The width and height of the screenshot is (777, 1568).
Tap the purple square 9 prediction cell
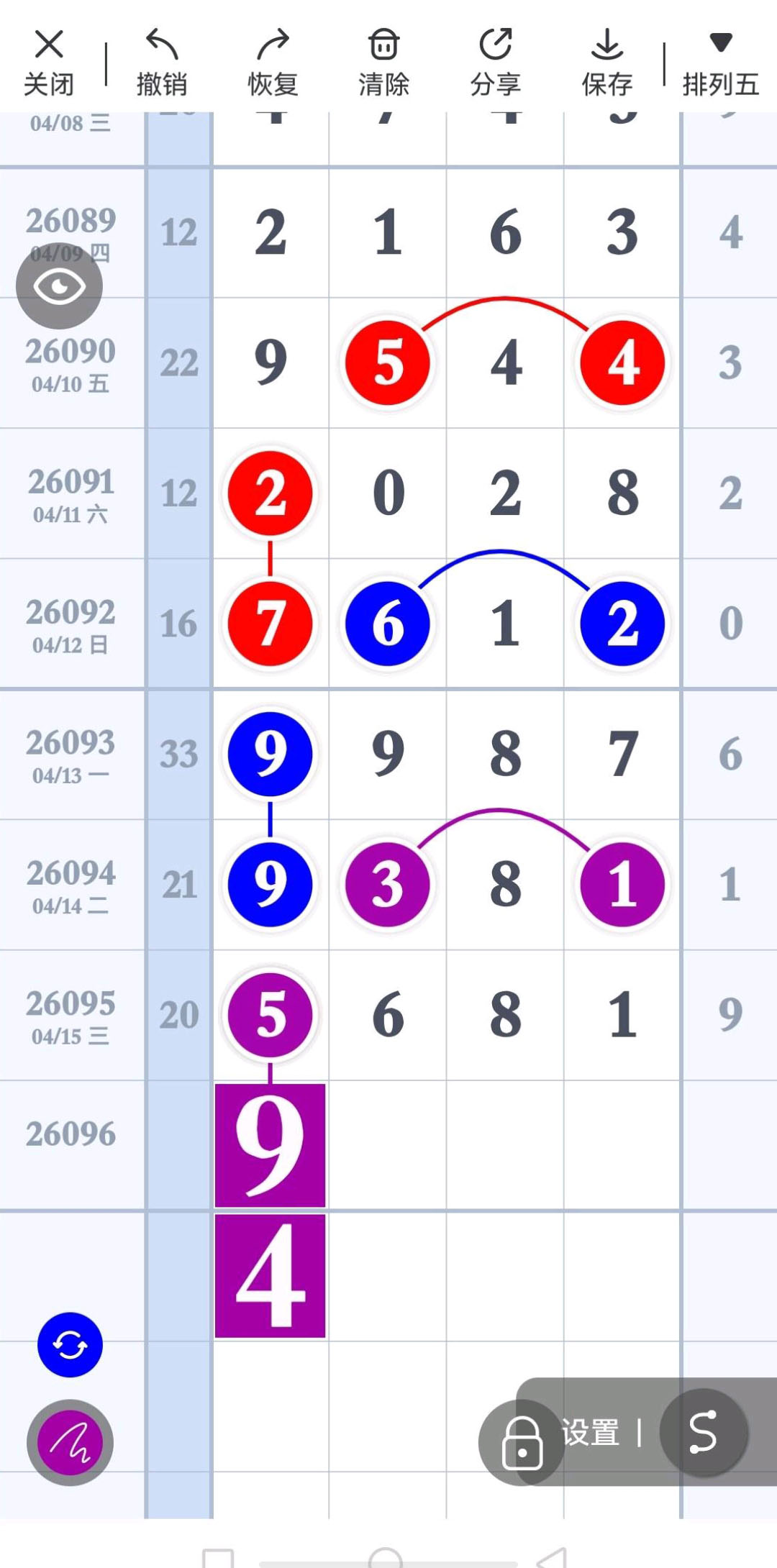[x=271, y=1145]
